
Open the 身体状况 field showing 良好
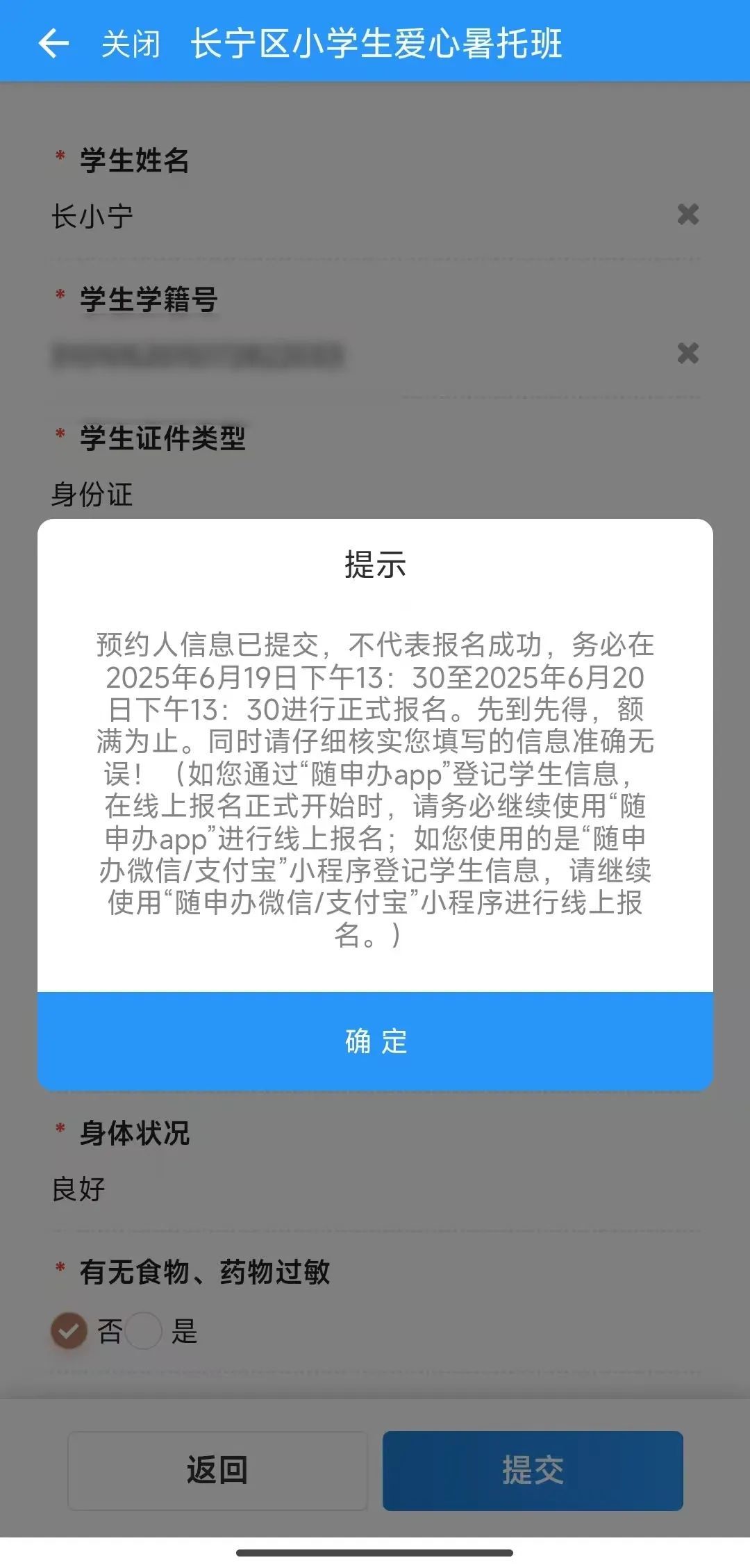(x=375, y=1189)
